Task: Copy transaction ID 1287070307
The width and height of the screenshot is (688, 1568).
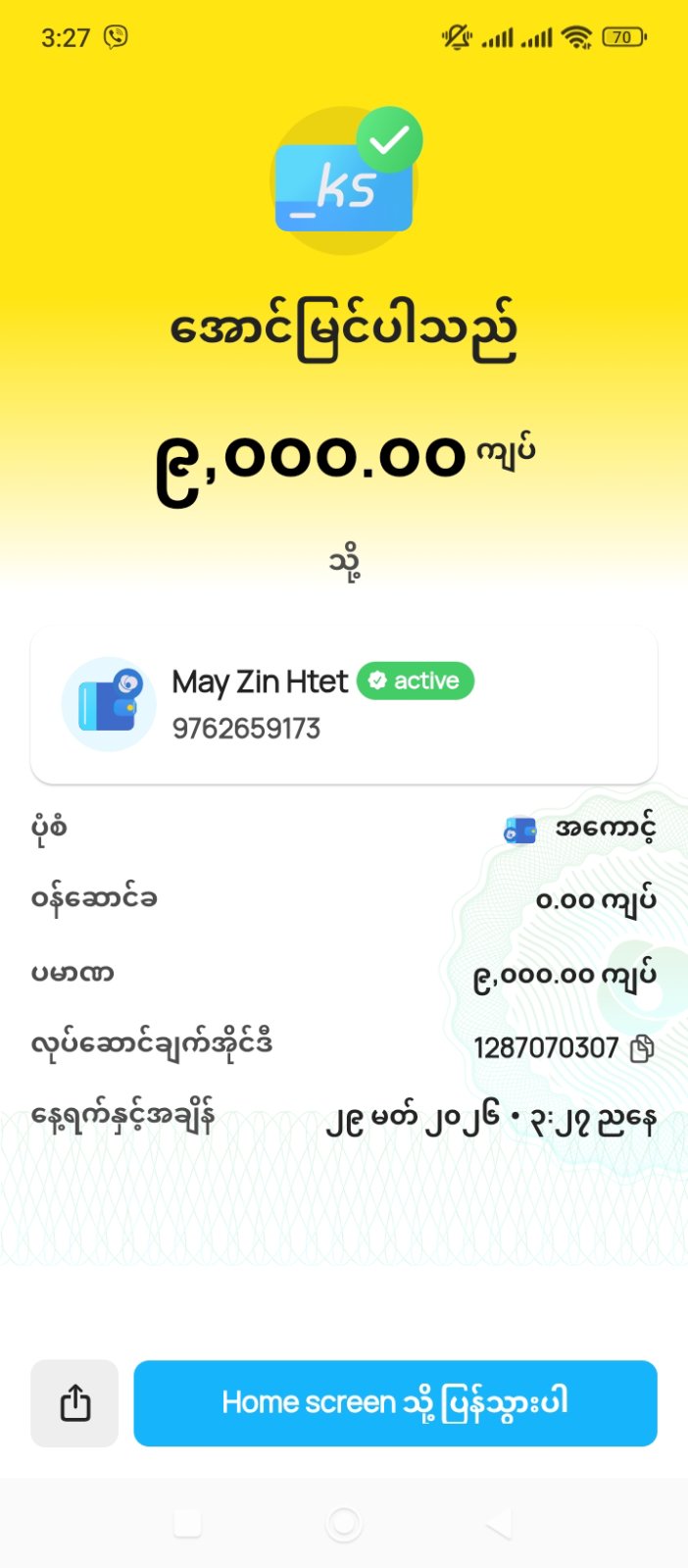Action: (642, 1048)
